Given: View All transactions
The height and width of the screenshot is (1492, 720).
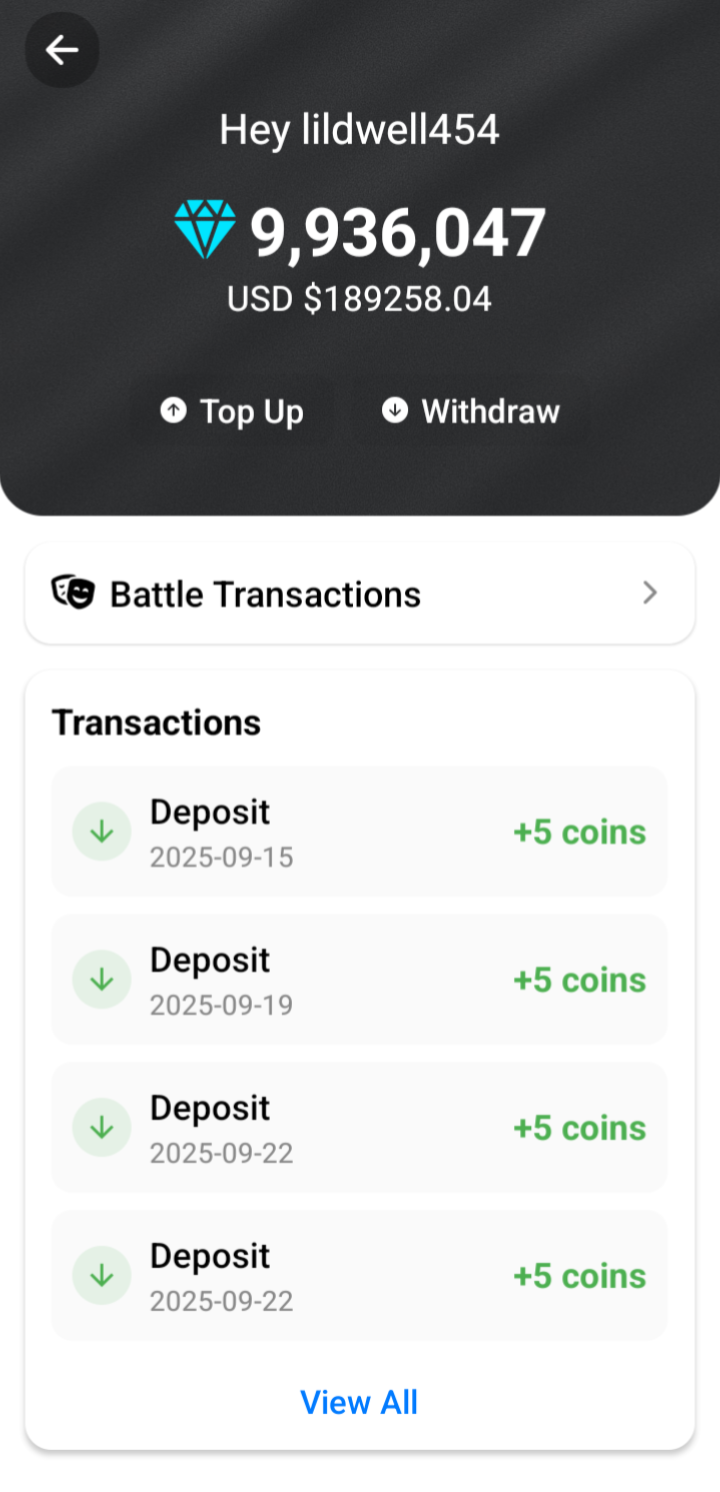Looking at the screenshot, I should click(359, 1402).
